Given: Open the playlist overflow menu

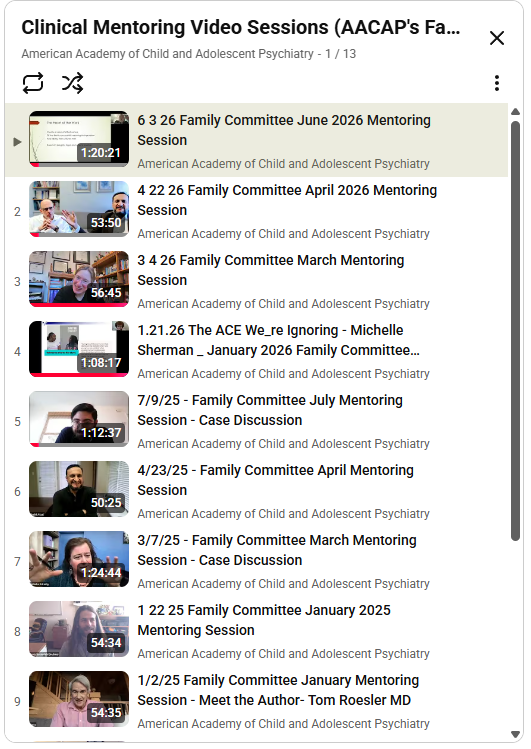Looking at the screenshot, I should point(497,83).
